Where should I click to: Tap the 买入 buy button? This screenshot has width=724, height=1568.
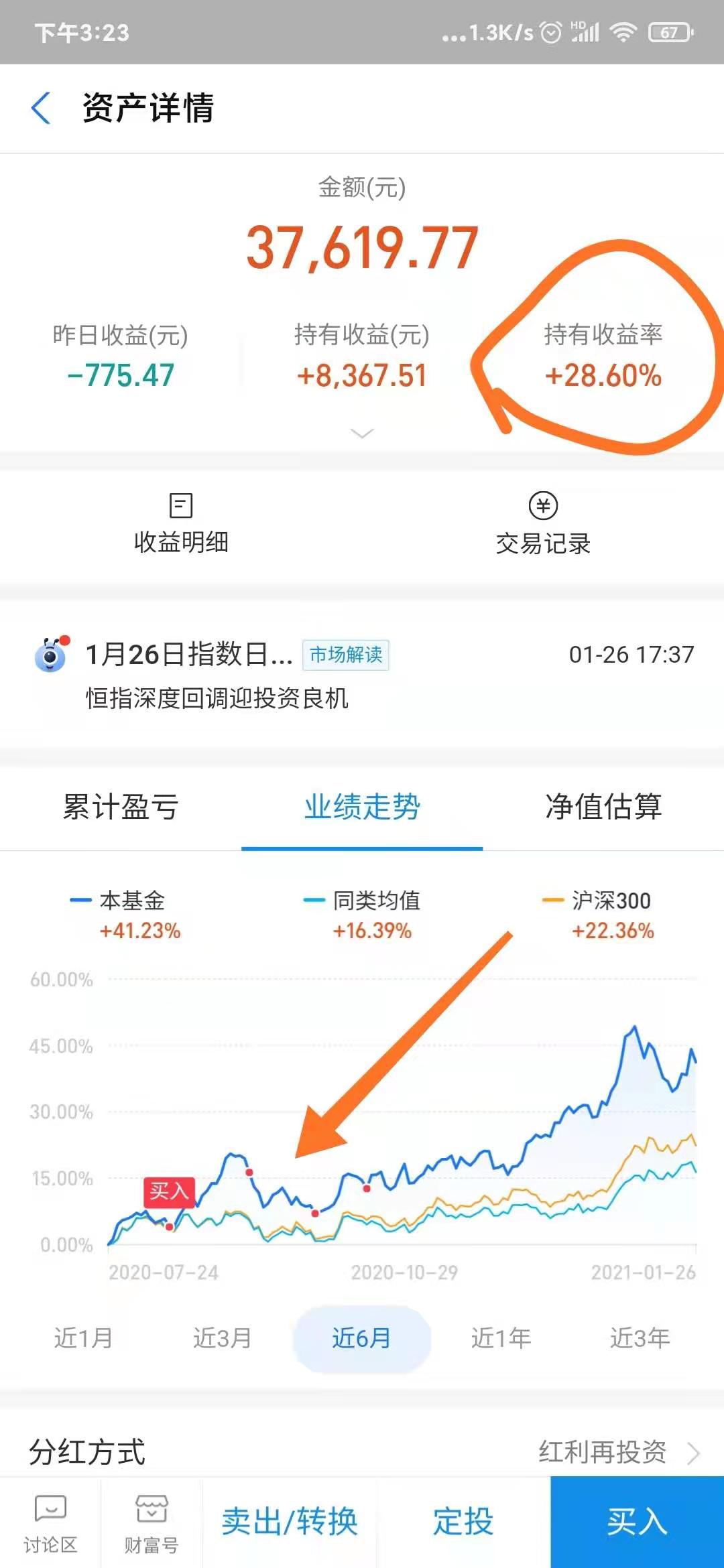pos(636,1521)
